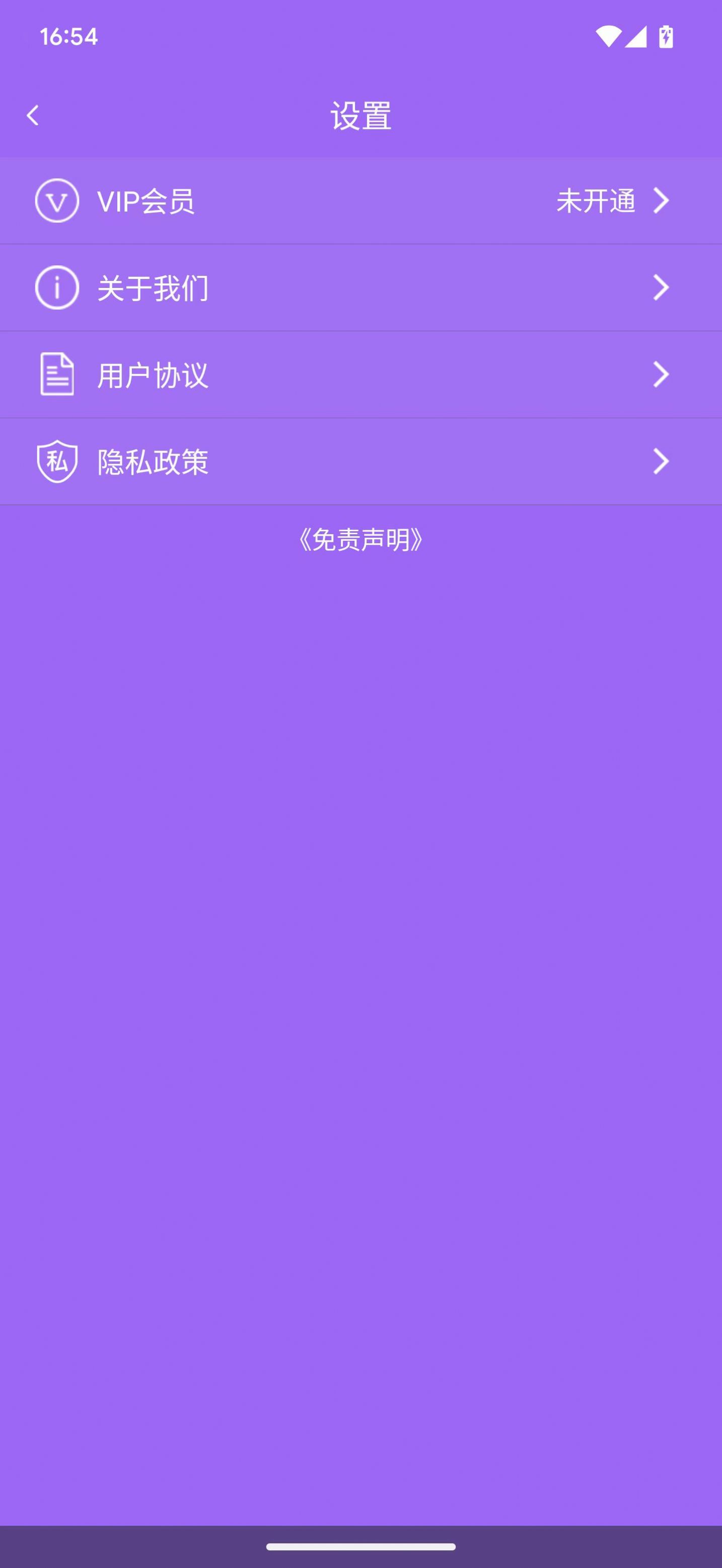Click the privacy shield icon beside 隐私政策
This screenshot has height=1568, width=722.
pos(56,461)
